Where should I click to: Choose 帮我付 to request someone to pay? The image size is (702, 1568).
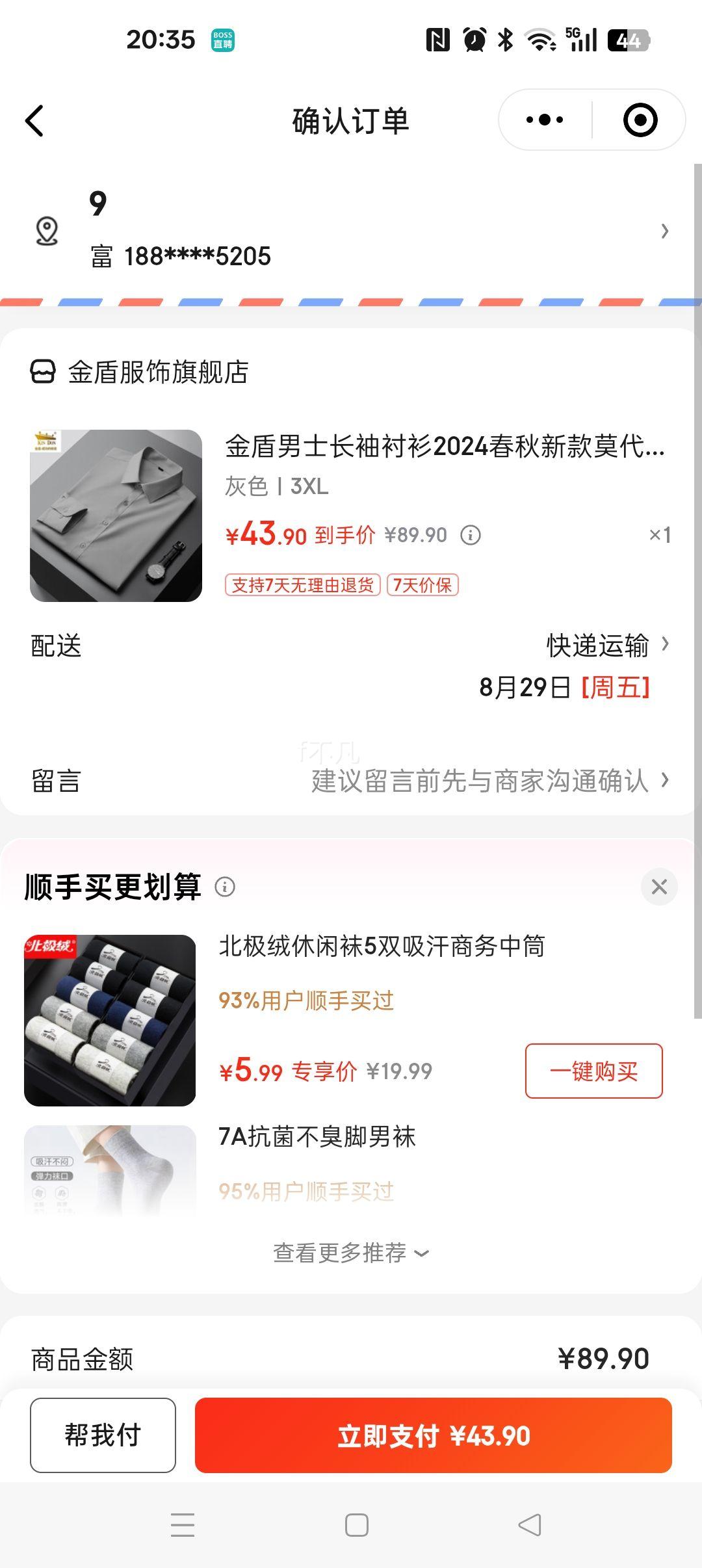(x=103, y=1435)
